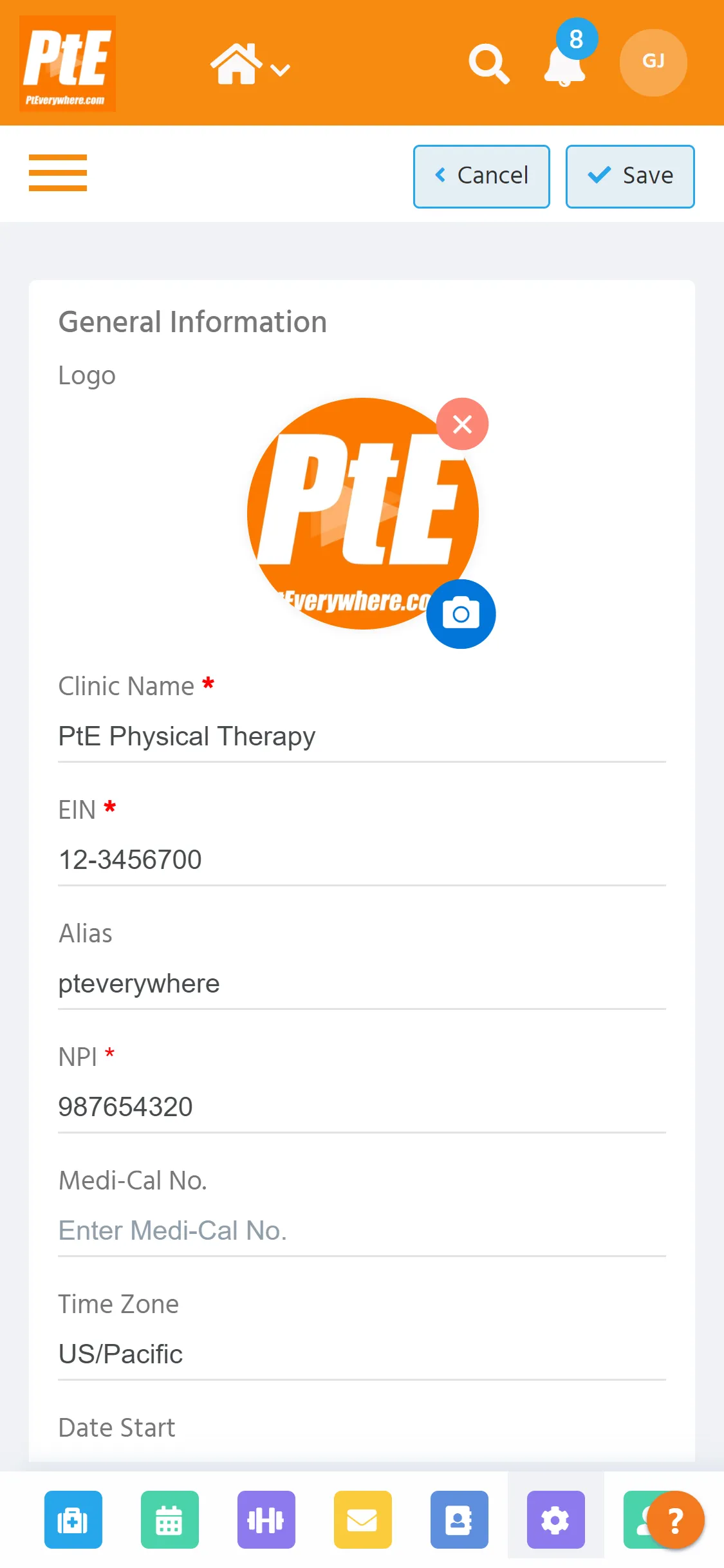724x1568 pixels.
Task: Open the help question mark button
Action: click(x=676, y=1520)
